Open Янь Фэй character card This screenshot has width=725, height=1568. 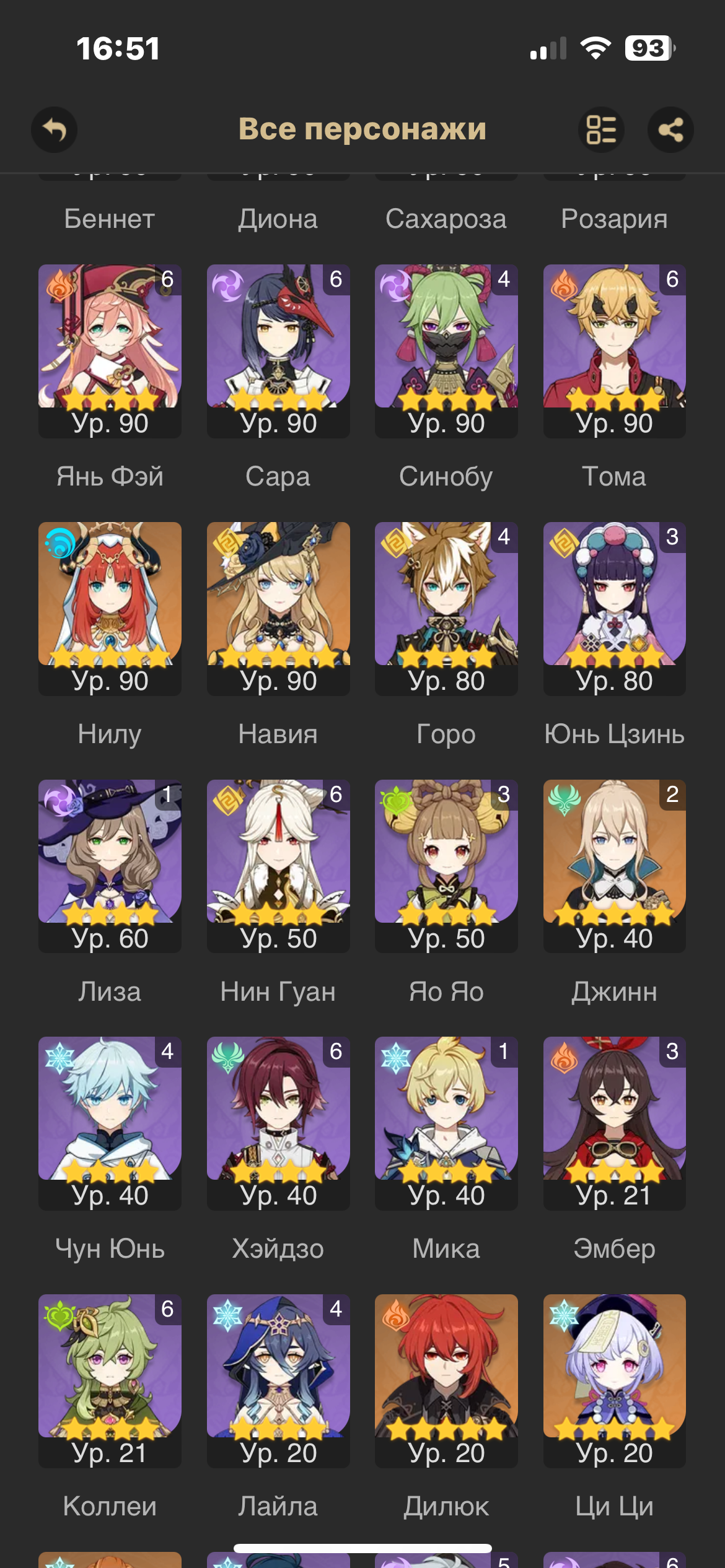coord(110,351)
